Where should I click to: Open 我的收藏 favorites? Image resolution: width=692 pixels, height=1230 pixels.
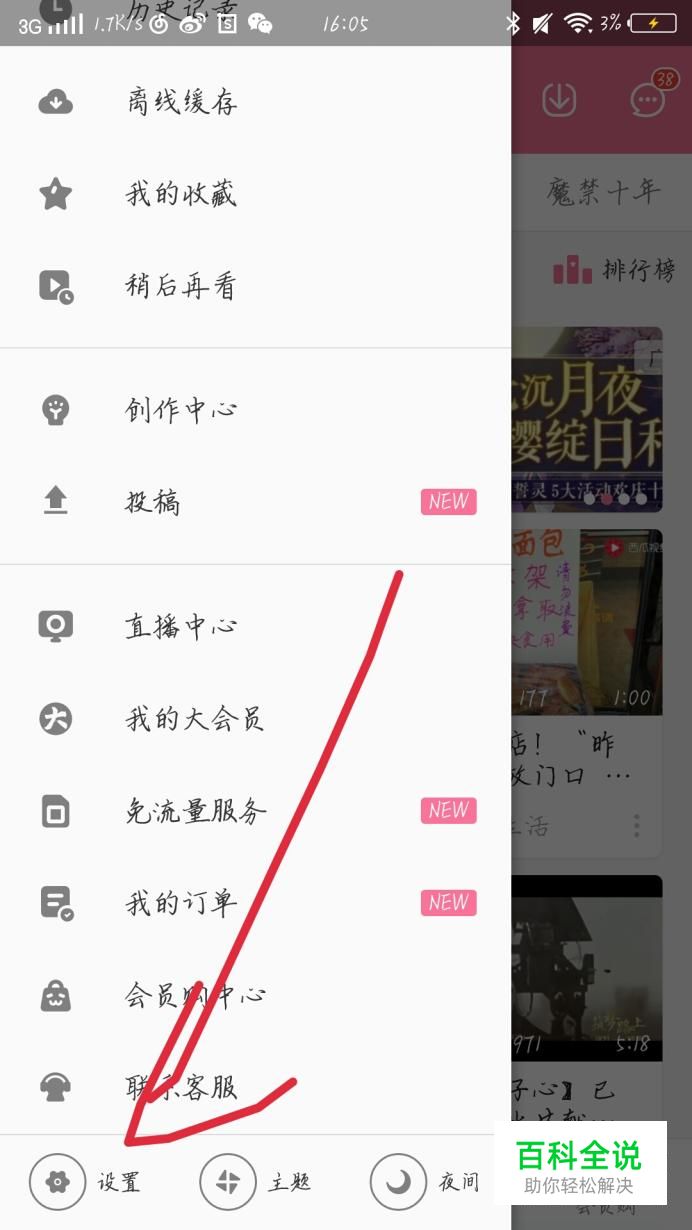255,193
